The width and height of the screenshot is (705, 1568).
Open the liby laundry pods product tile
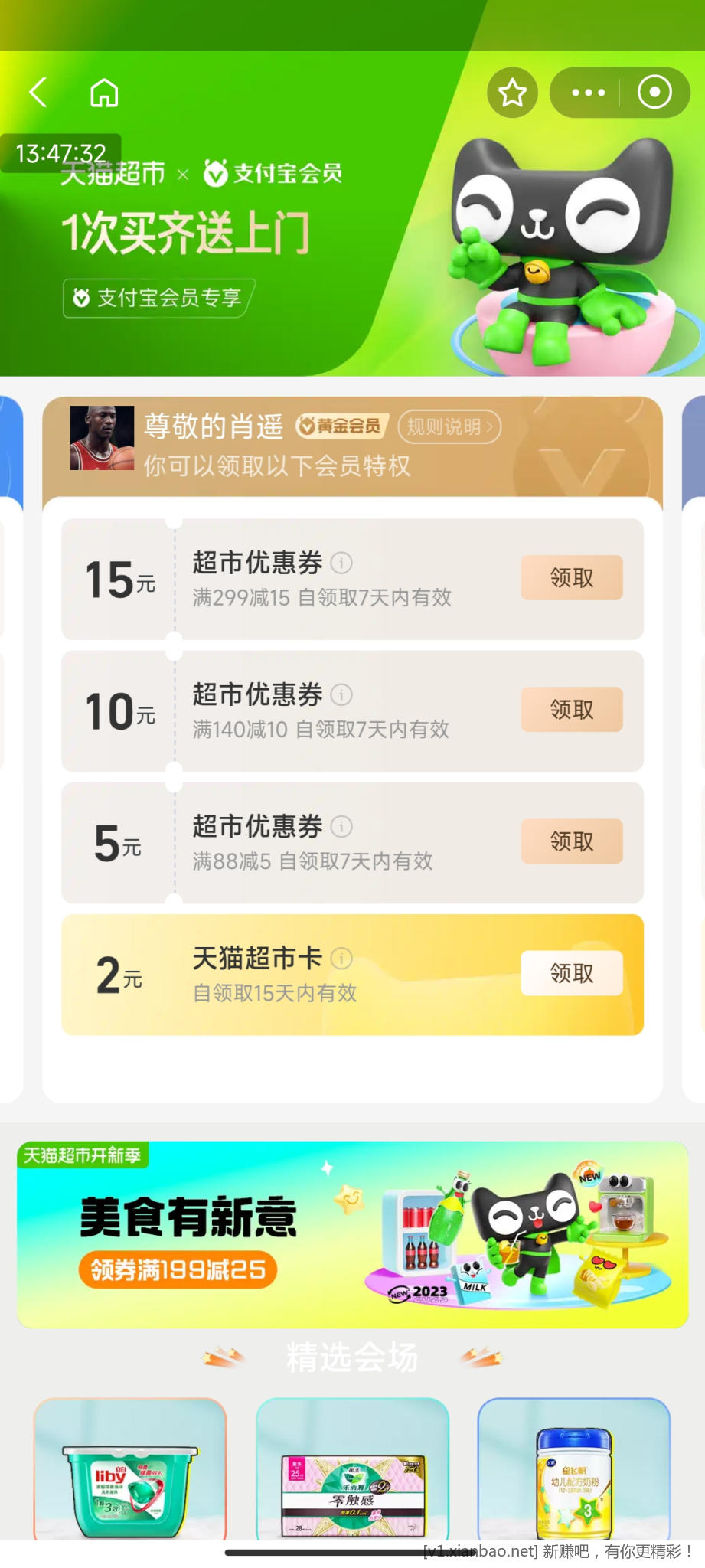[130, 1470]
